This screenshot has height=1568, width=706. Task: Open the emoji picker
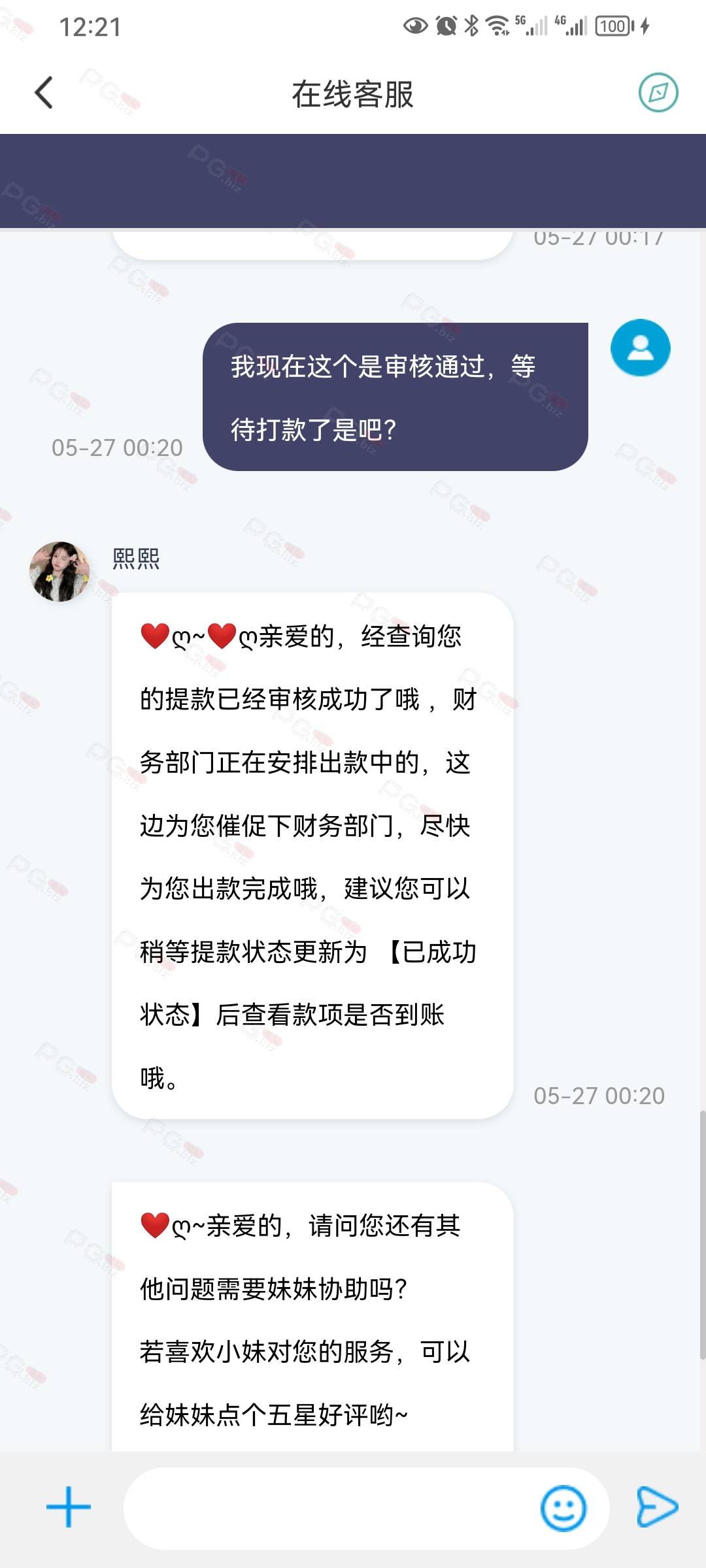(563, 1509)
